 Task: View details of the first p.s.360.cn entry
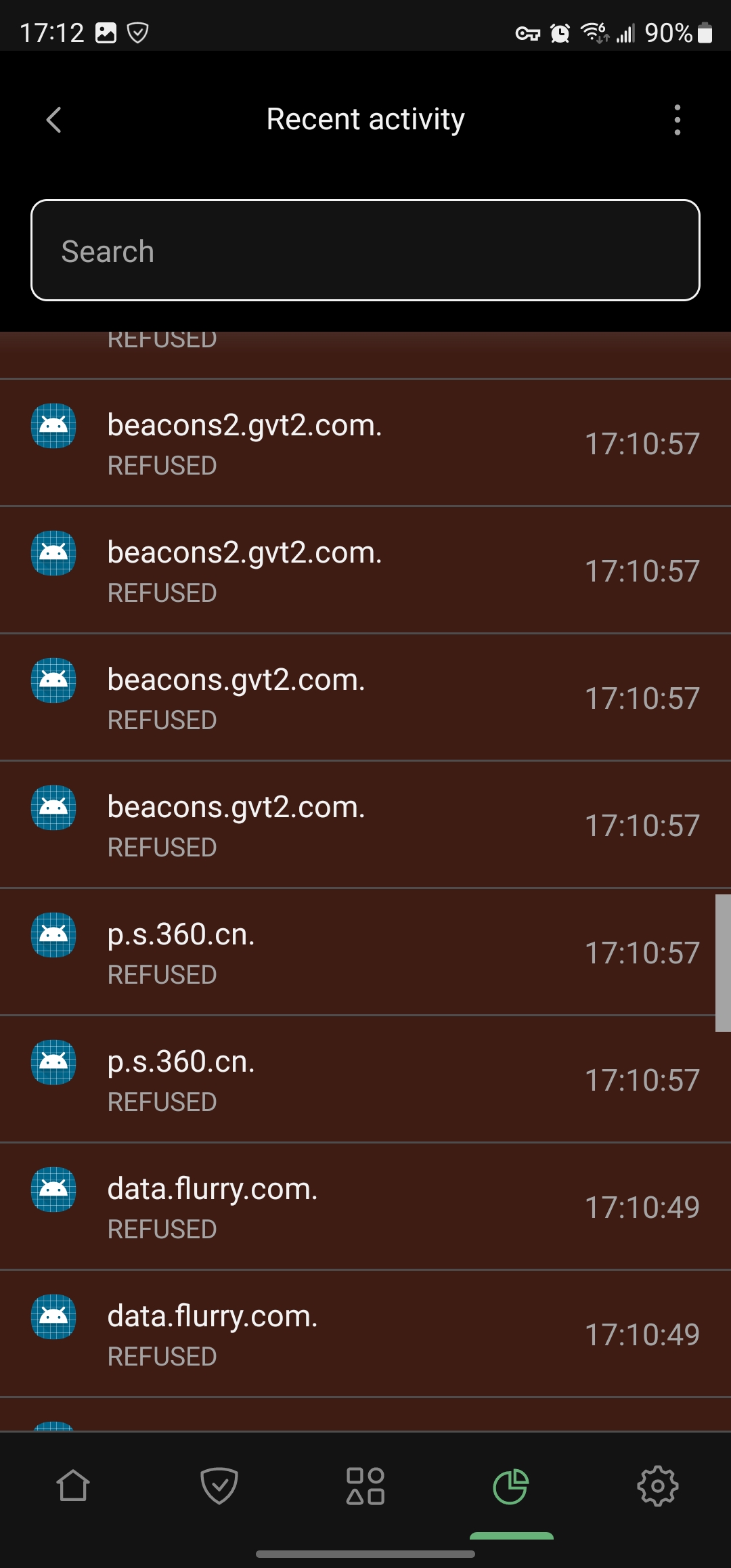[365, 953]
